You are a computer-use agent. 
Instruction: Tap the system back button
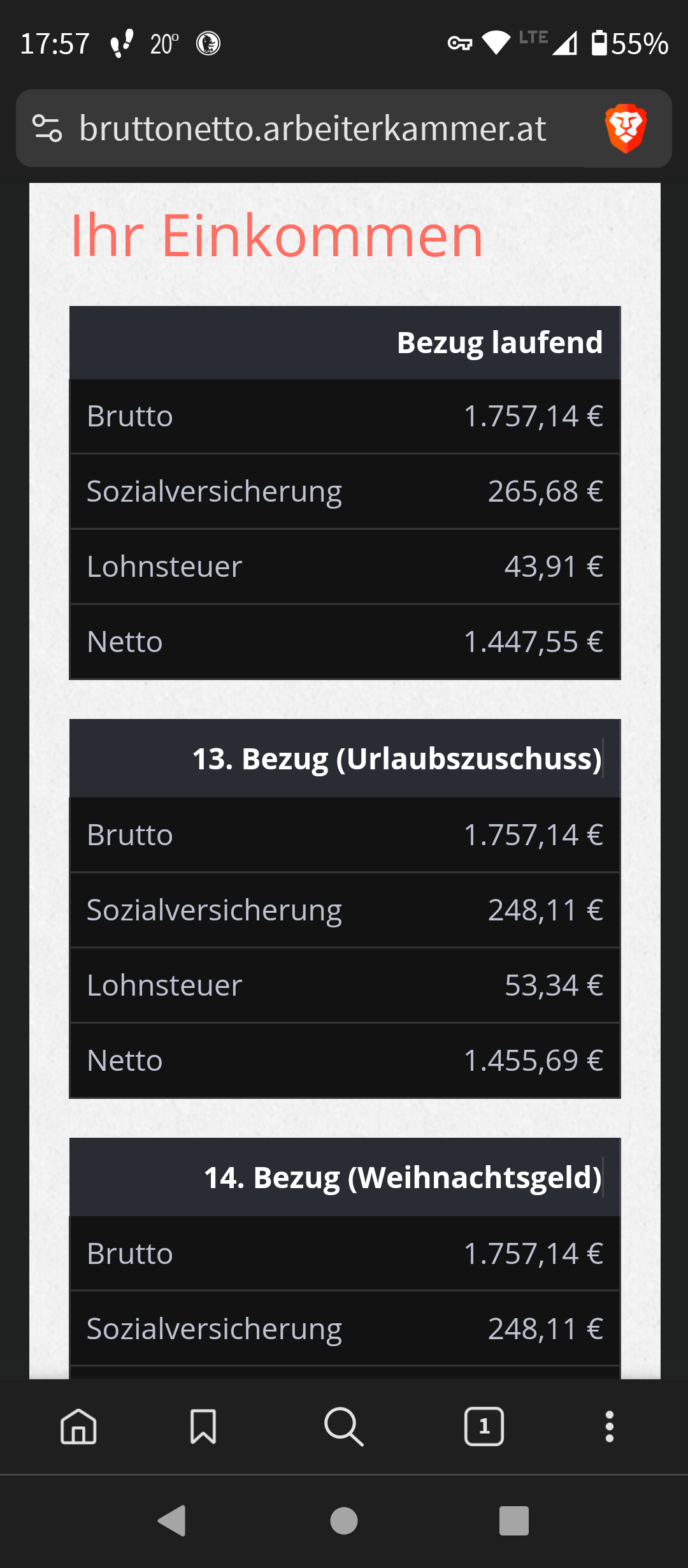point(172,1521)
